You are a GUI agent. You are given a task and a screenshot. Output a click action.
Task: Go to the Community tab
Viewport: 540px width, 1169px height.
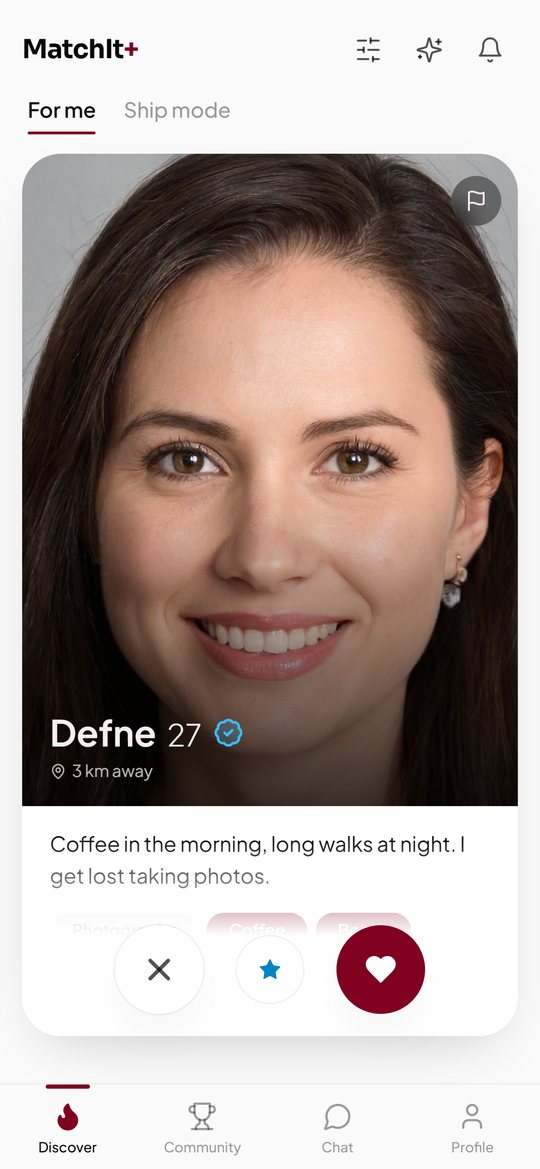click(202, 1129)
